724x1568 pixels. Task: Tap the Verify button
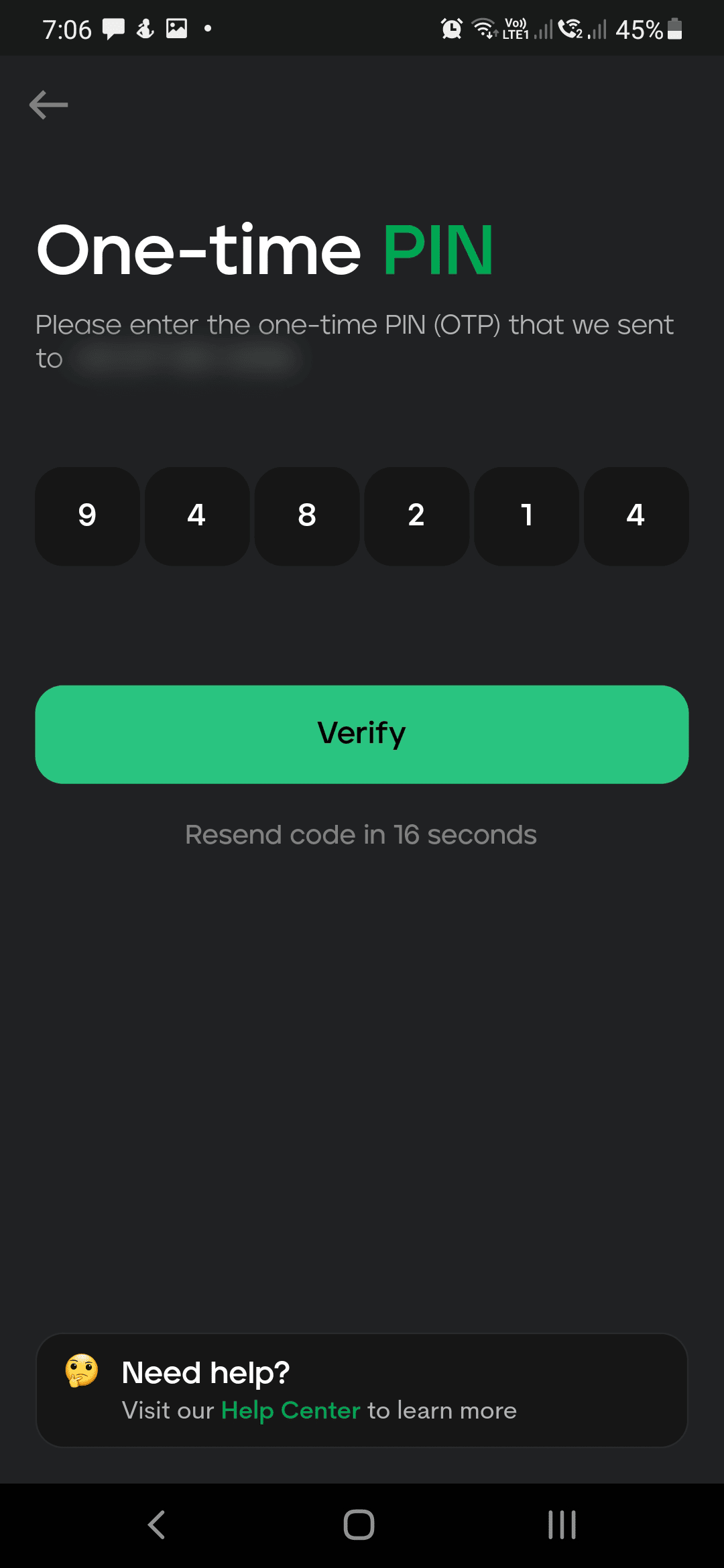362,734
